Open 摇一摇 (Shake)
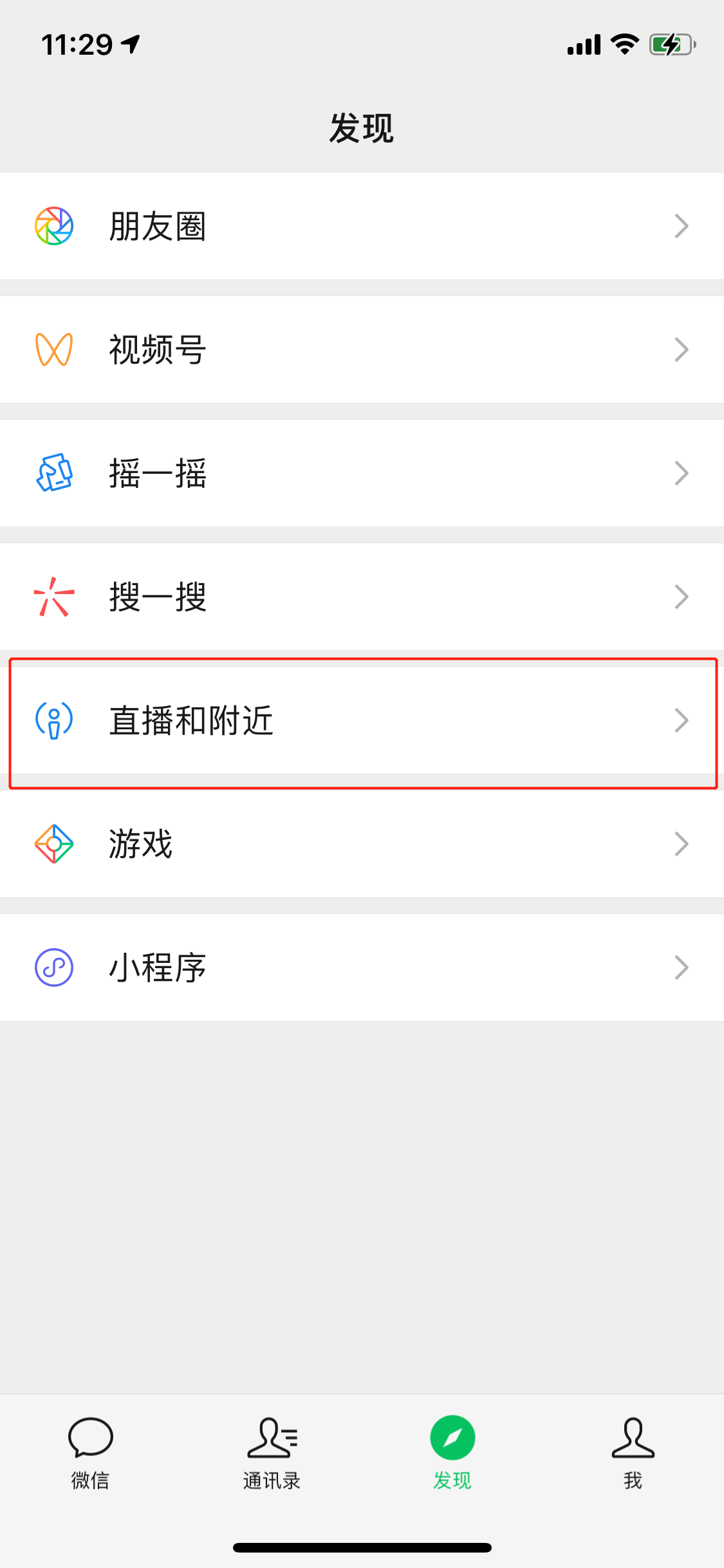Screen dimensions: 724x1568 point(362,473)
